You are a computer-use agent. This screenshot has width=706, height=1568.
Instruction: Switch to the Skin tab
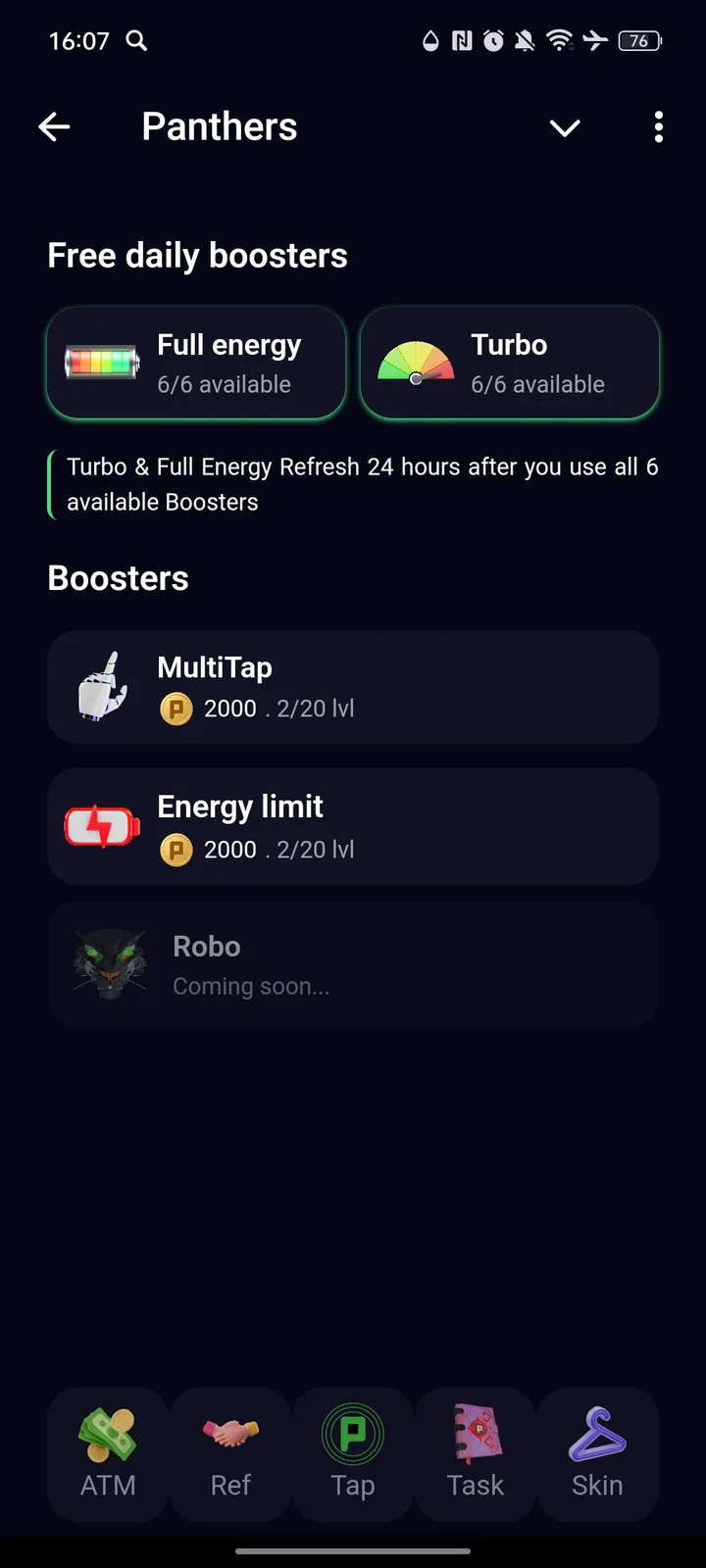[x=597, y=1454]
